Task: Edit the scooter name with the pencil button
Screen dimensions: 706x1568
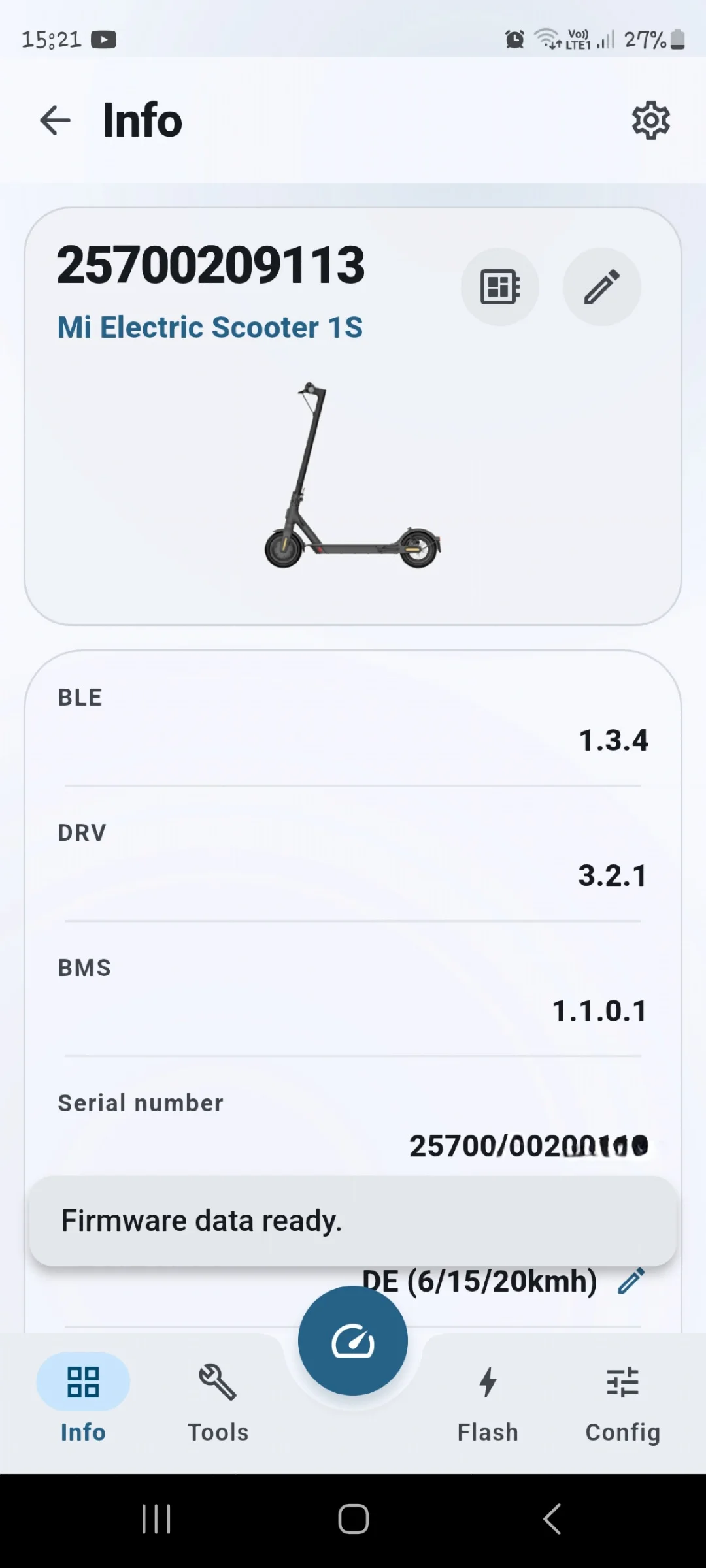Action: pos(601,287)
